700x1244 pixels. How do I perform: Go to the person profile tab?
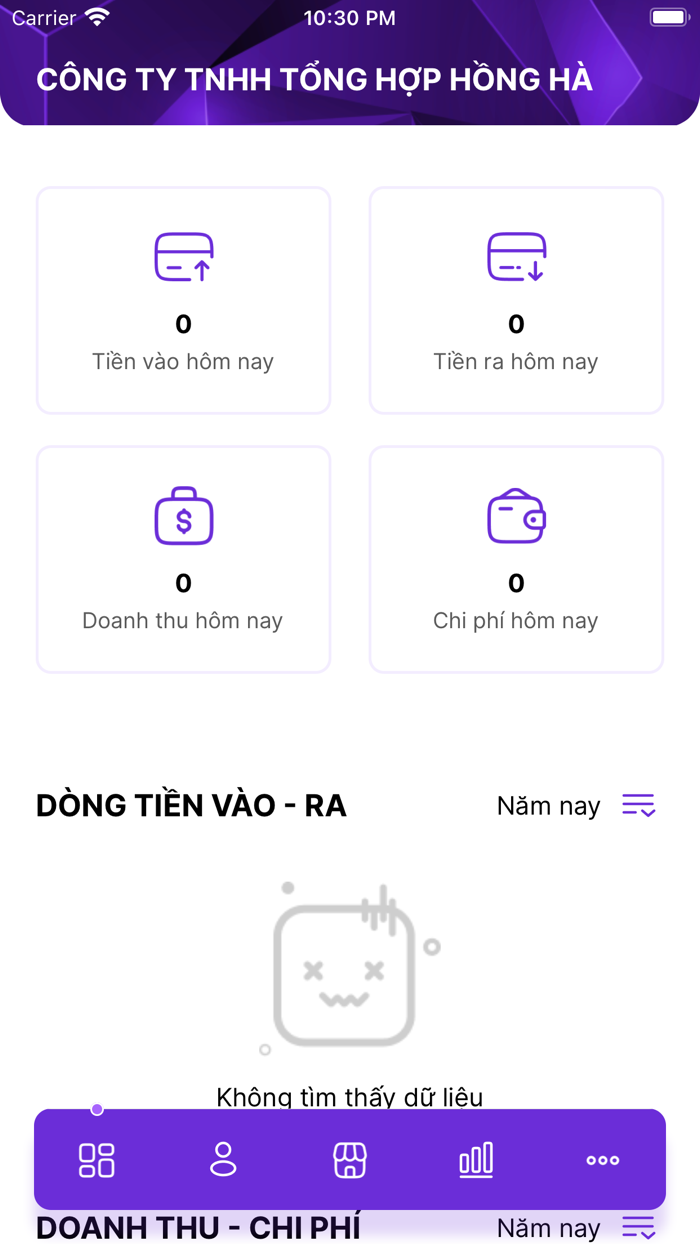pos(223,1160)
